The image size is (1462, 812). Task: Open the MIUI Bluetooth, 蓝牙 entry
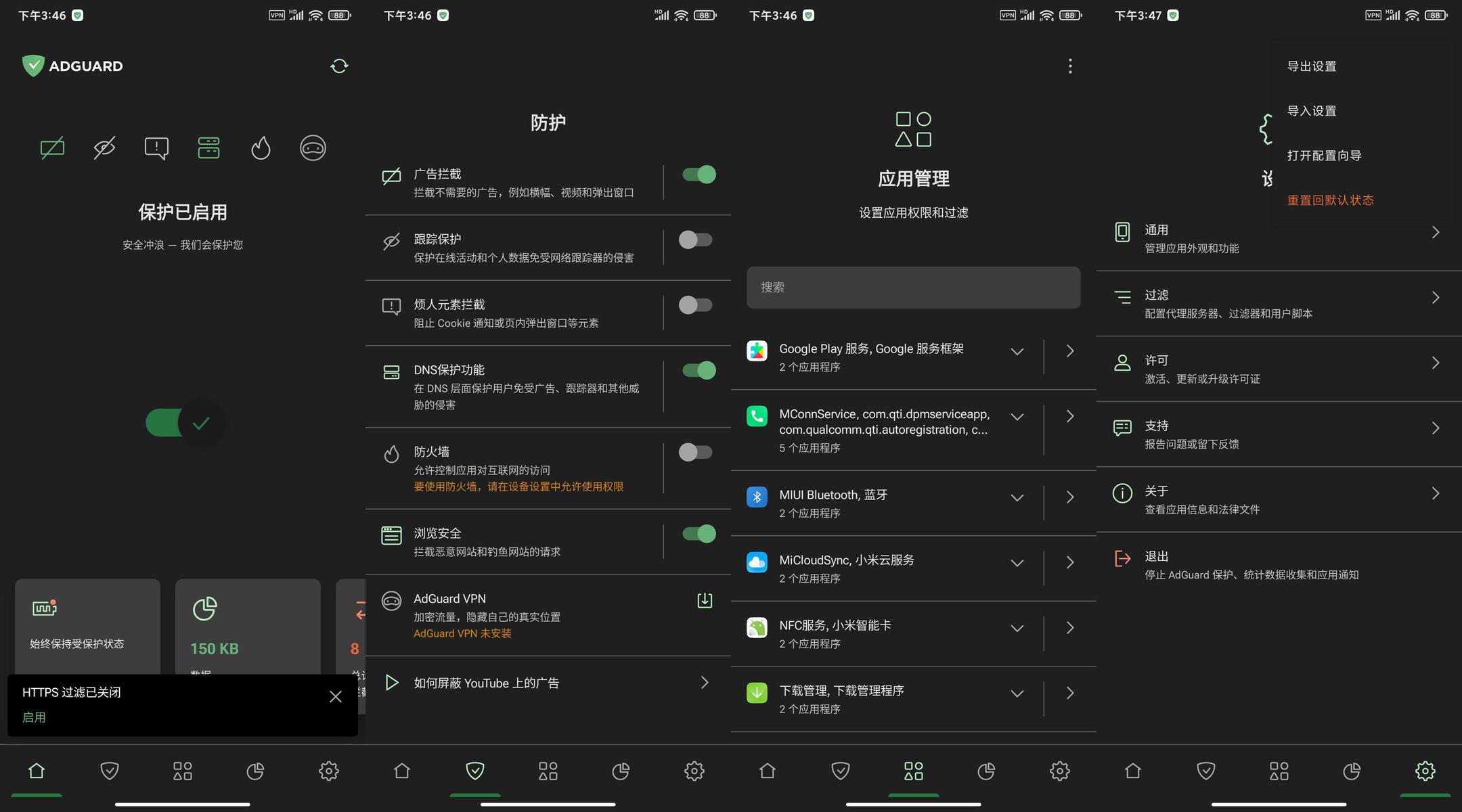pyautogui.click(x=1070, y=497)
